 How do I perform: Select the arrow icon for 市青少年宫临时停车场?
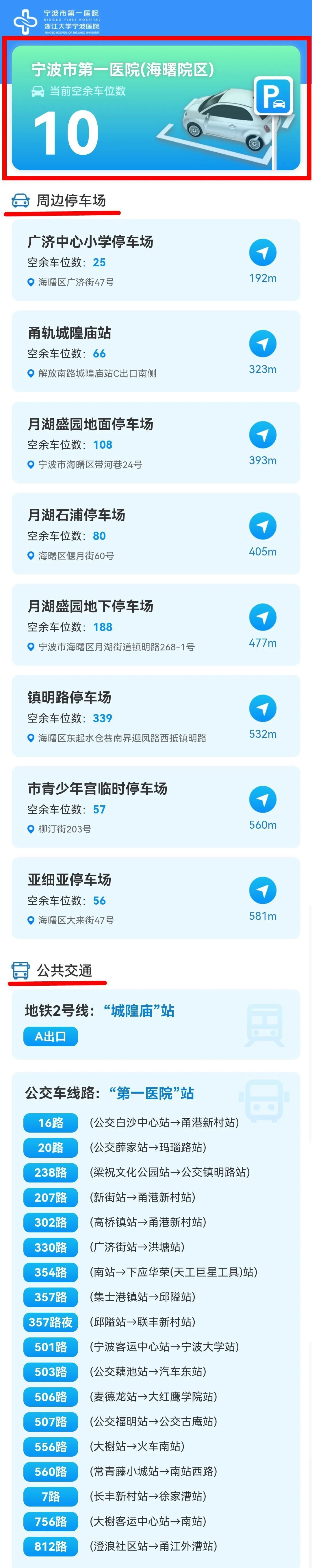coord(263,799)
